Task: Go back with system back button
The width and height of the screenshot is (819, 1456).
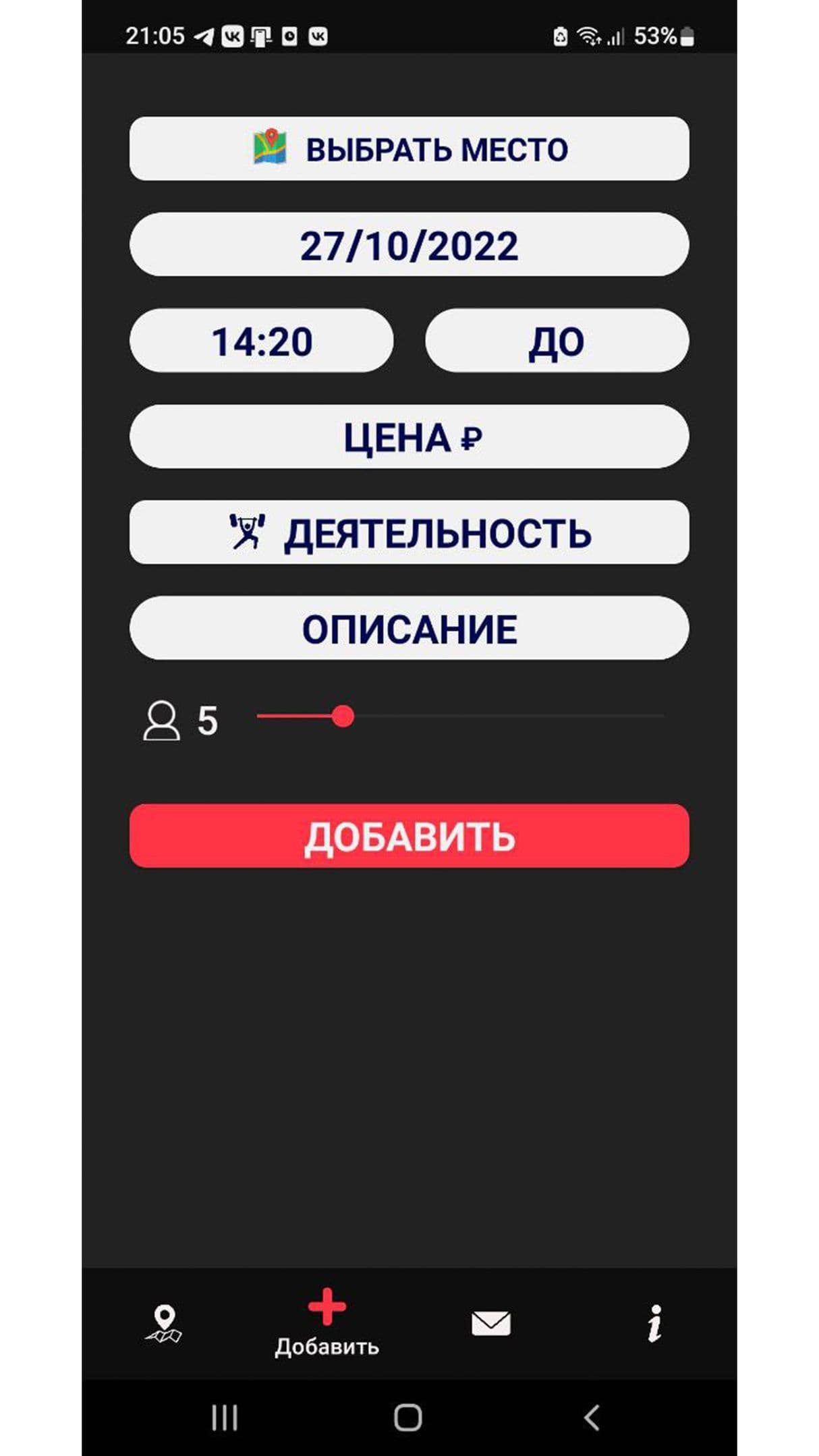Action: click(592, 1418)
